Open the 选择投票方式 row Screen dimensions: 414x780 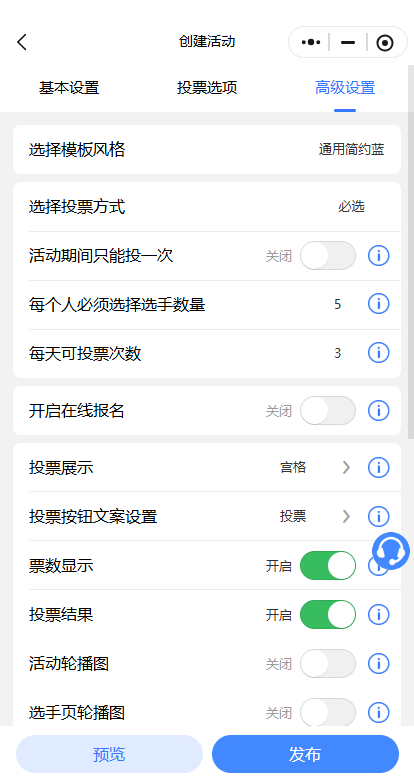tap(207, 206)
